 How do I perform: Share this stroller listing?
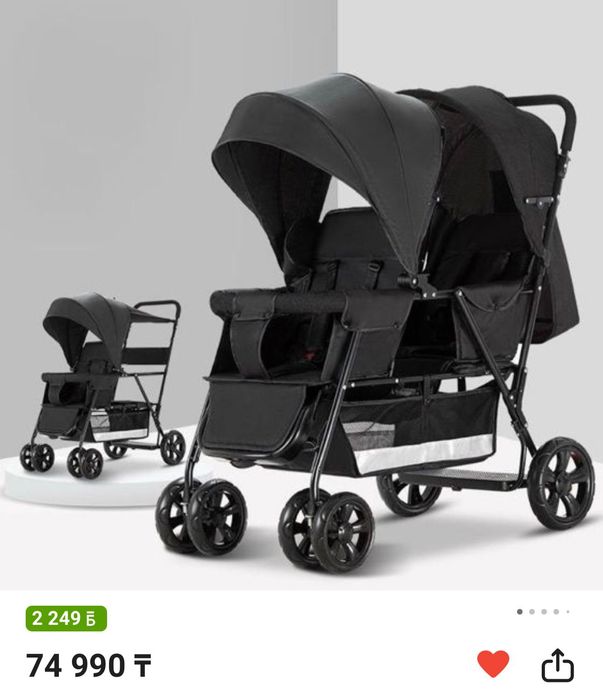click(557, 664)
